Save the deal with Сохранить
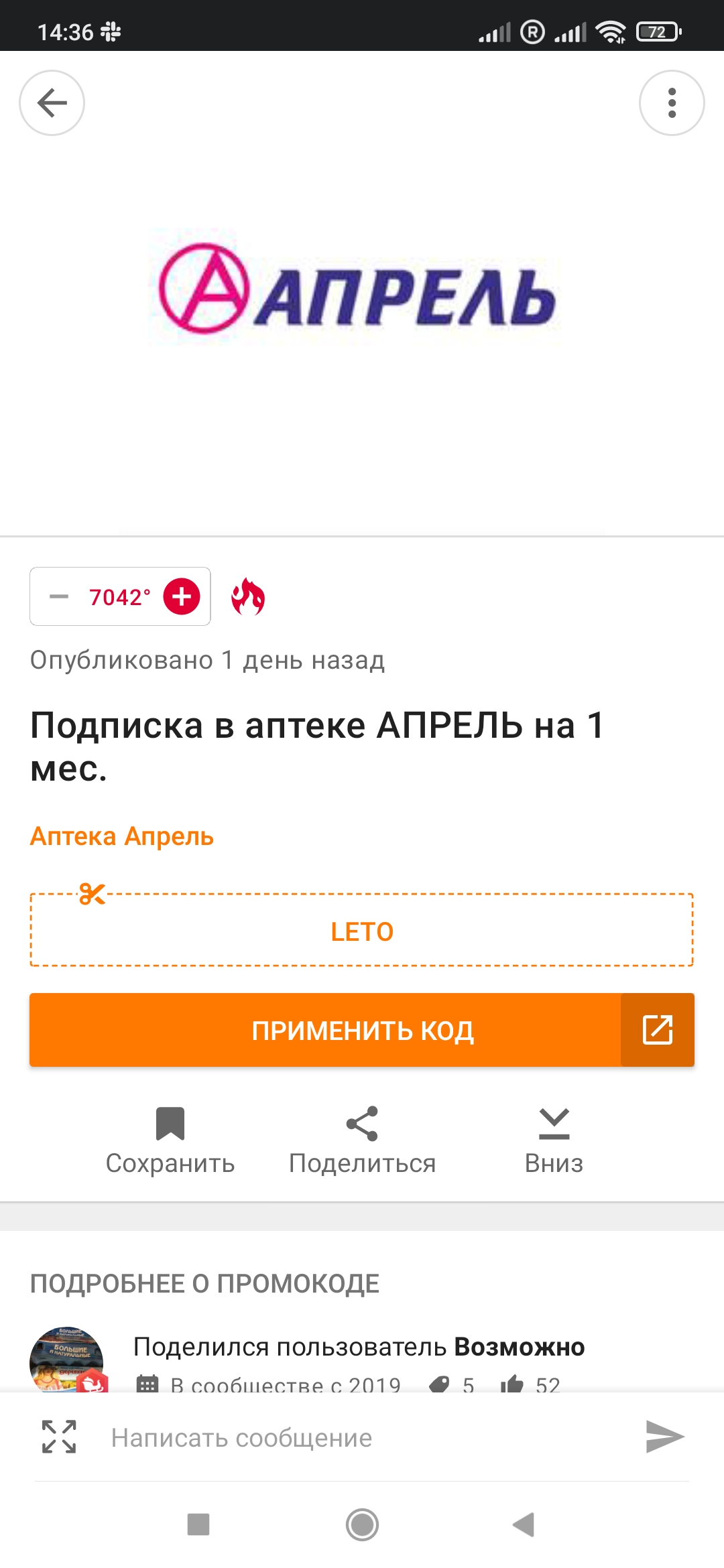The height and width of the screenshot is (1568, 724). (x=170, y=1140)
